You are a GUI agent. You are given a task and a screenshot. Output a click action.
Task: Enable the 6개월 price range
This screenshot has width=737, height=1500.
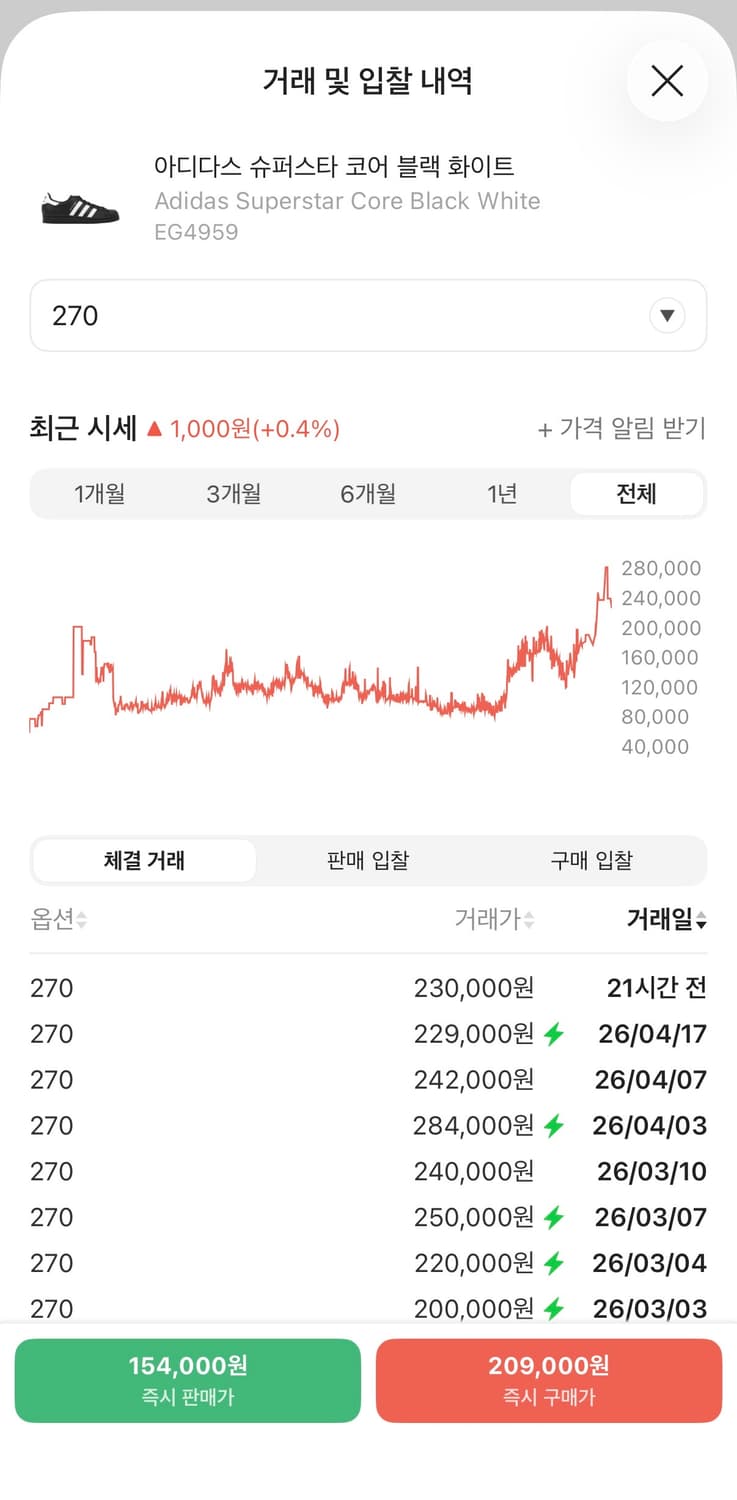click(367, 494)
